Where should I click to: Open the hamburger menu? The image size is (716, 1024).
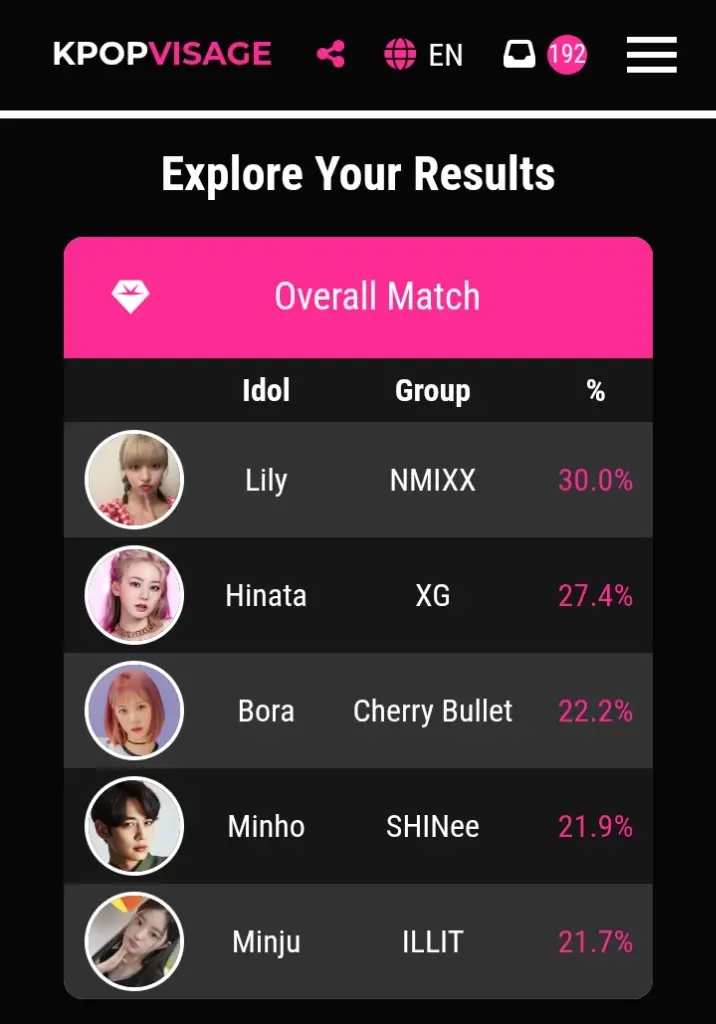point(651,55)
